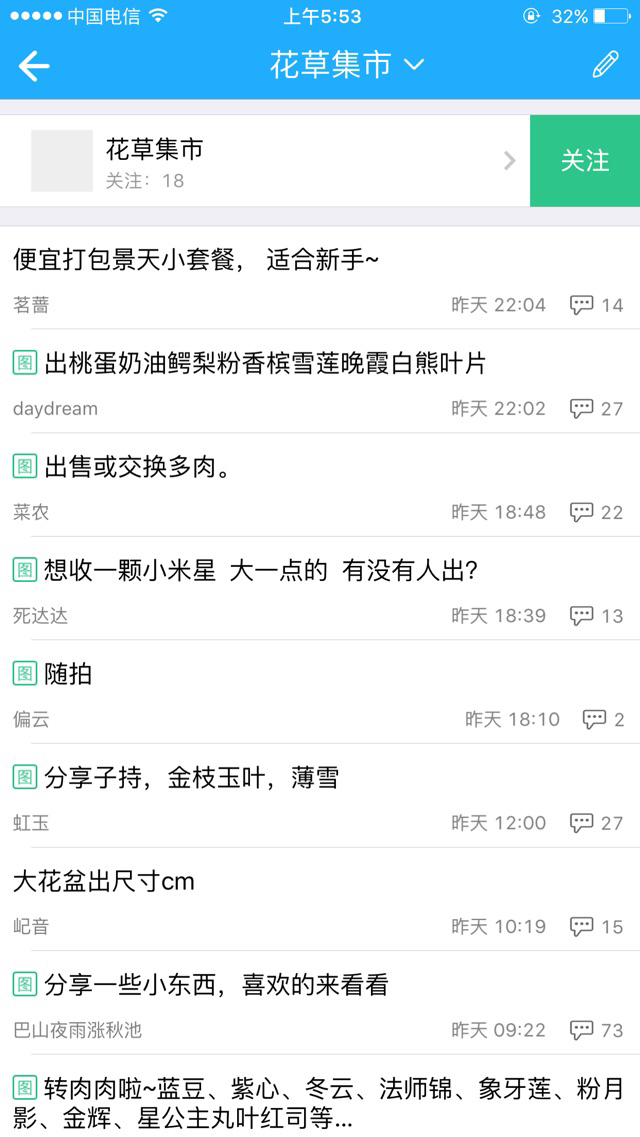640x1137 pixels.
Task: Open daydream's post about 桃蛋奶油
Action: [x=320, y=382]
